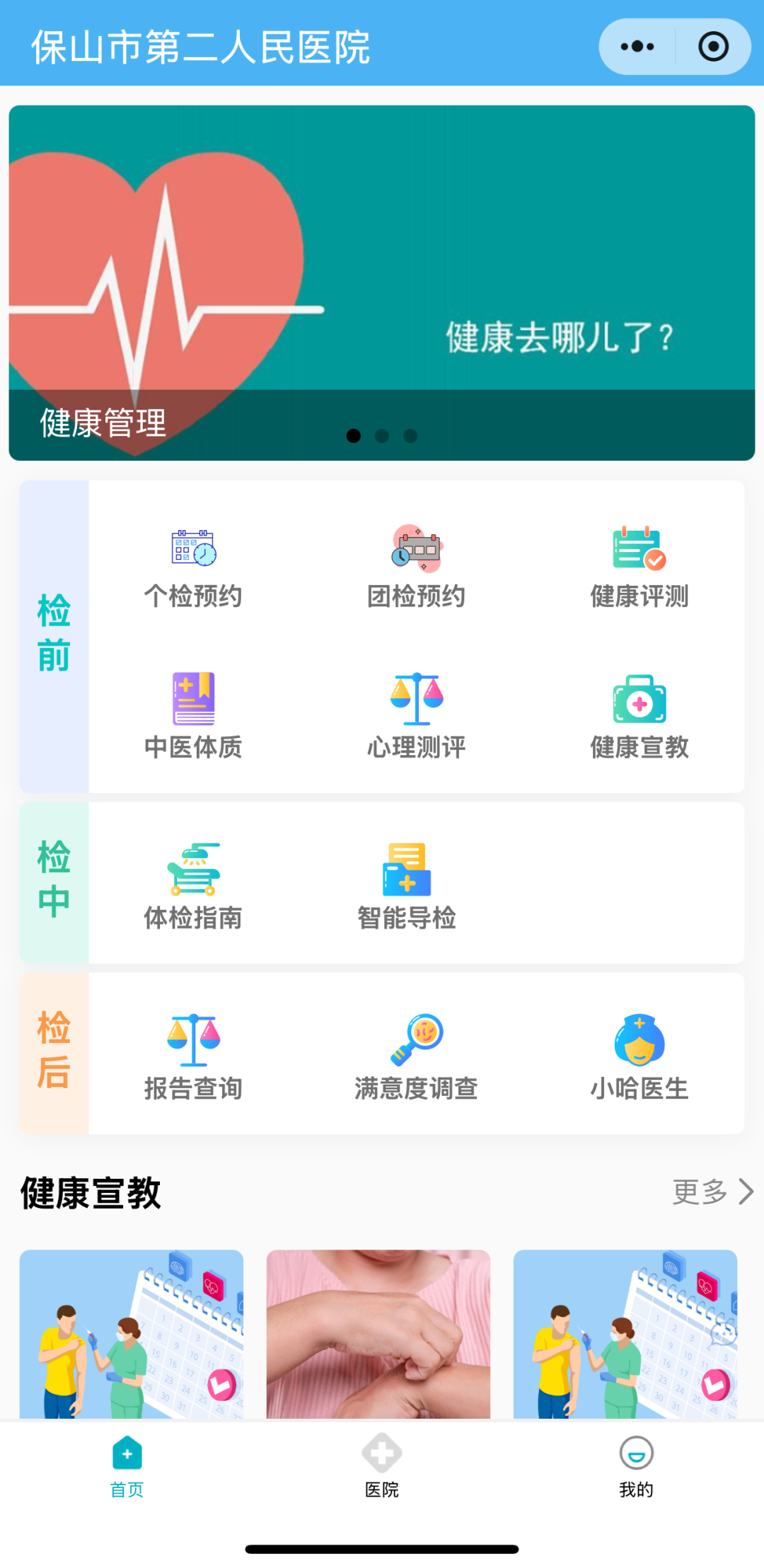Open 中医体质 TCM constitution test
The height and width of the screenshot is (1568, 764).
tap(193, 716)
